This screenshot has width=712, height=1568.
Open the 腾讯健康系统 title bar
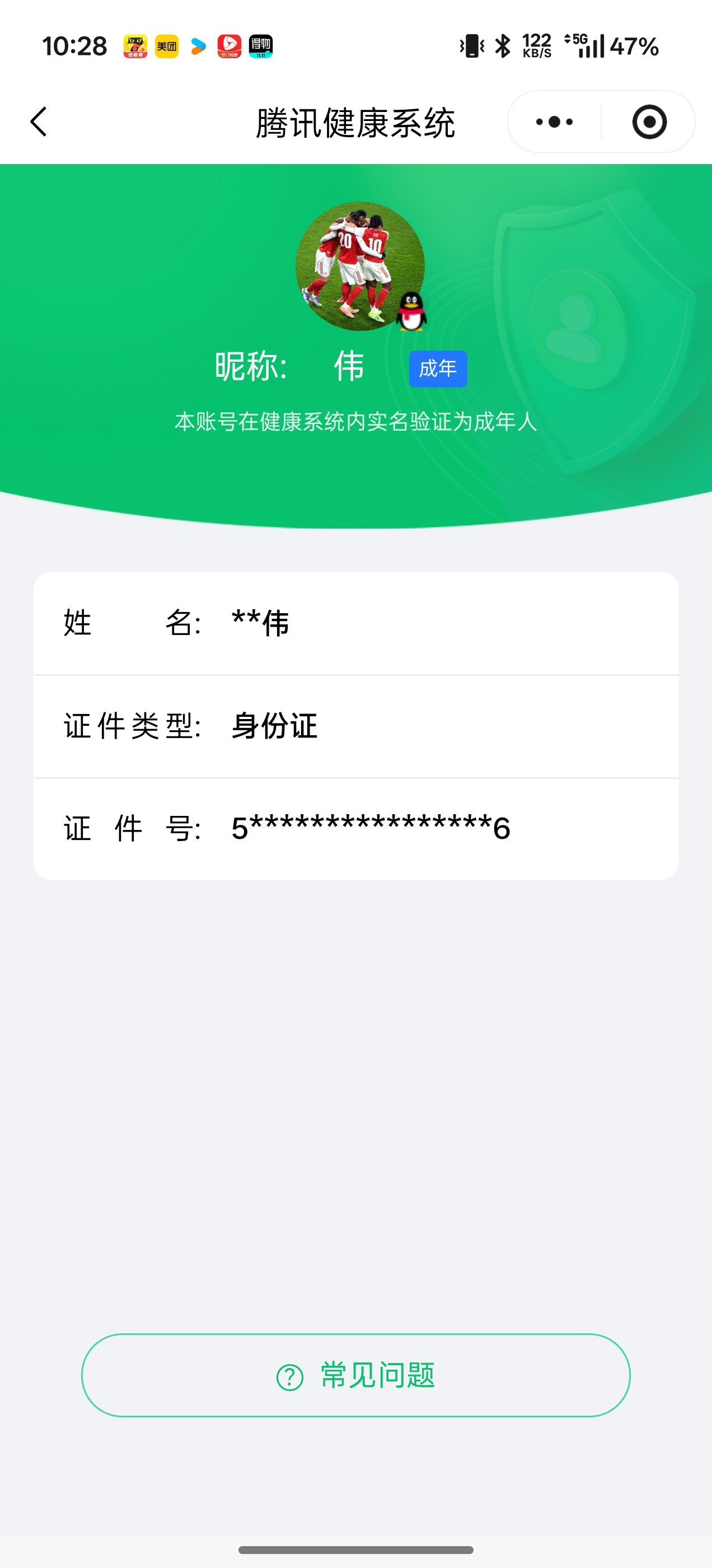[x=356, y=122]
